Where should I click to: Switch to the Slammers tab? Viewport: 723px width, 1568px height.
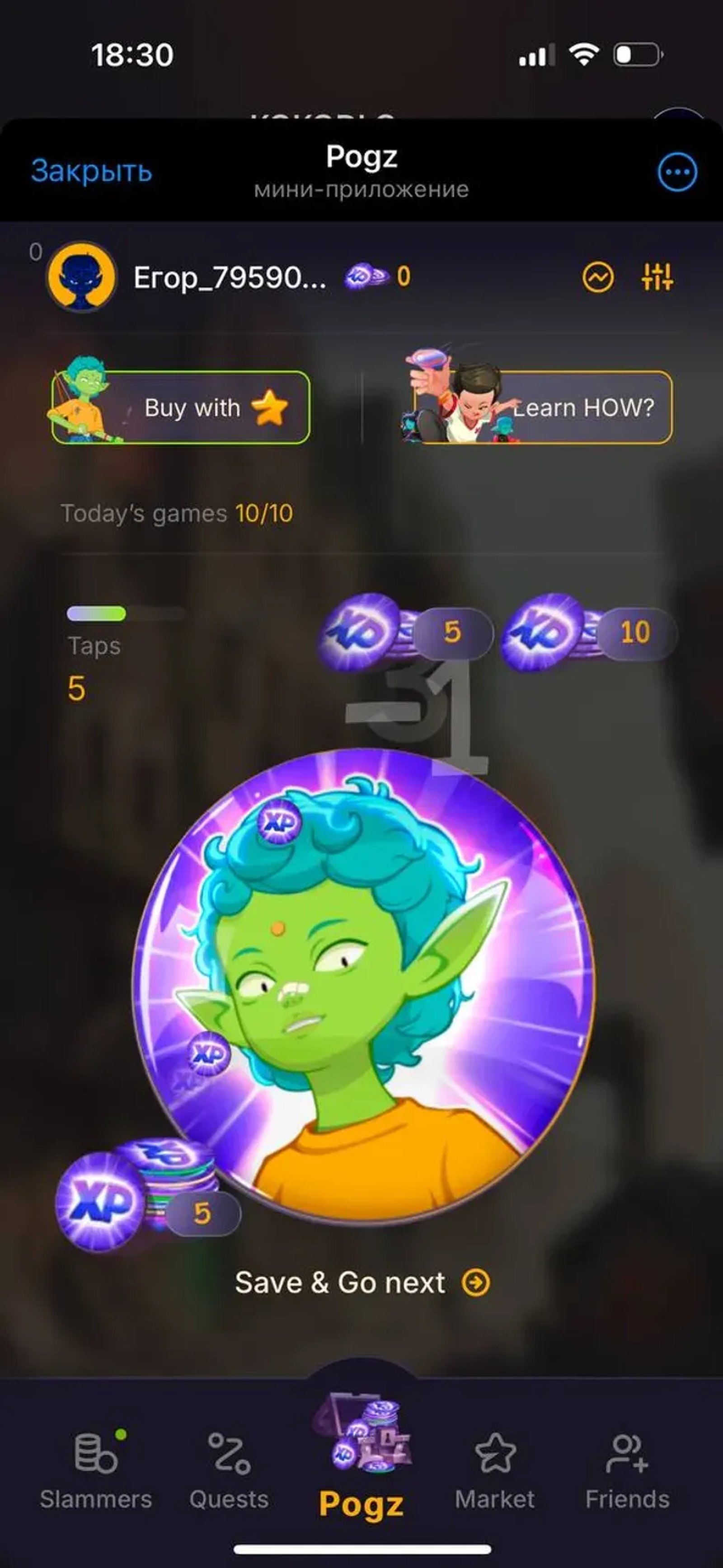pyautogui.click(x=96, y=1468)
